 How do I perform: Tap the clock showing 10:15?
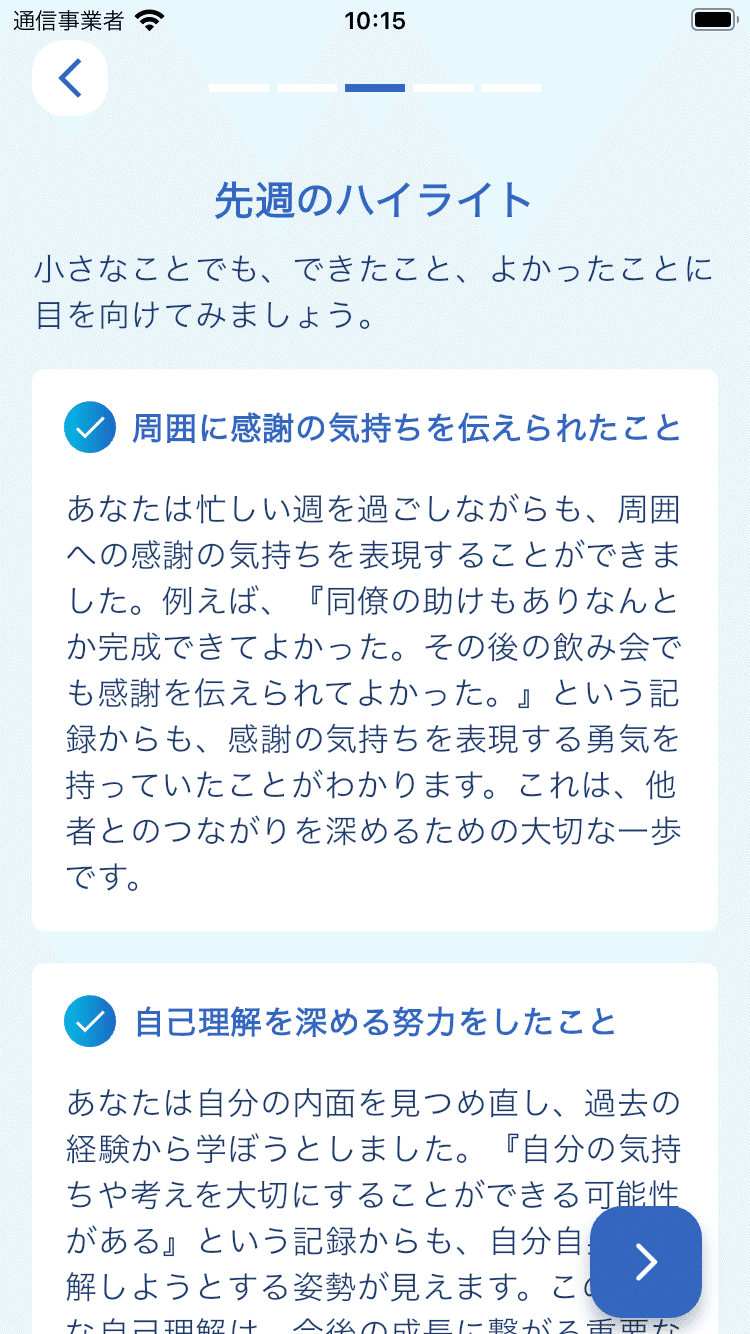[375, 18]
